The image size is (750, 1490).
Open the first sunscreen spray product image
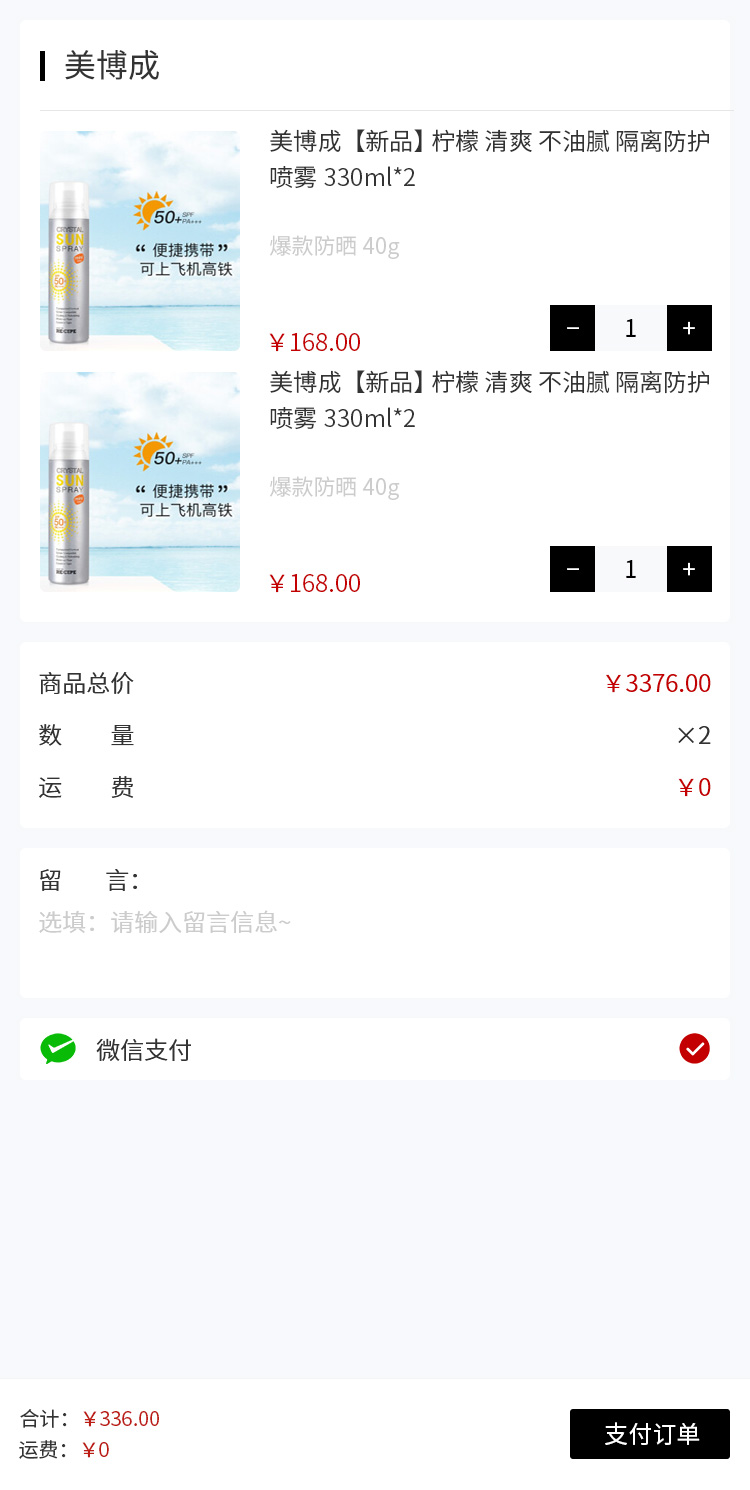[x=140, y=241]
